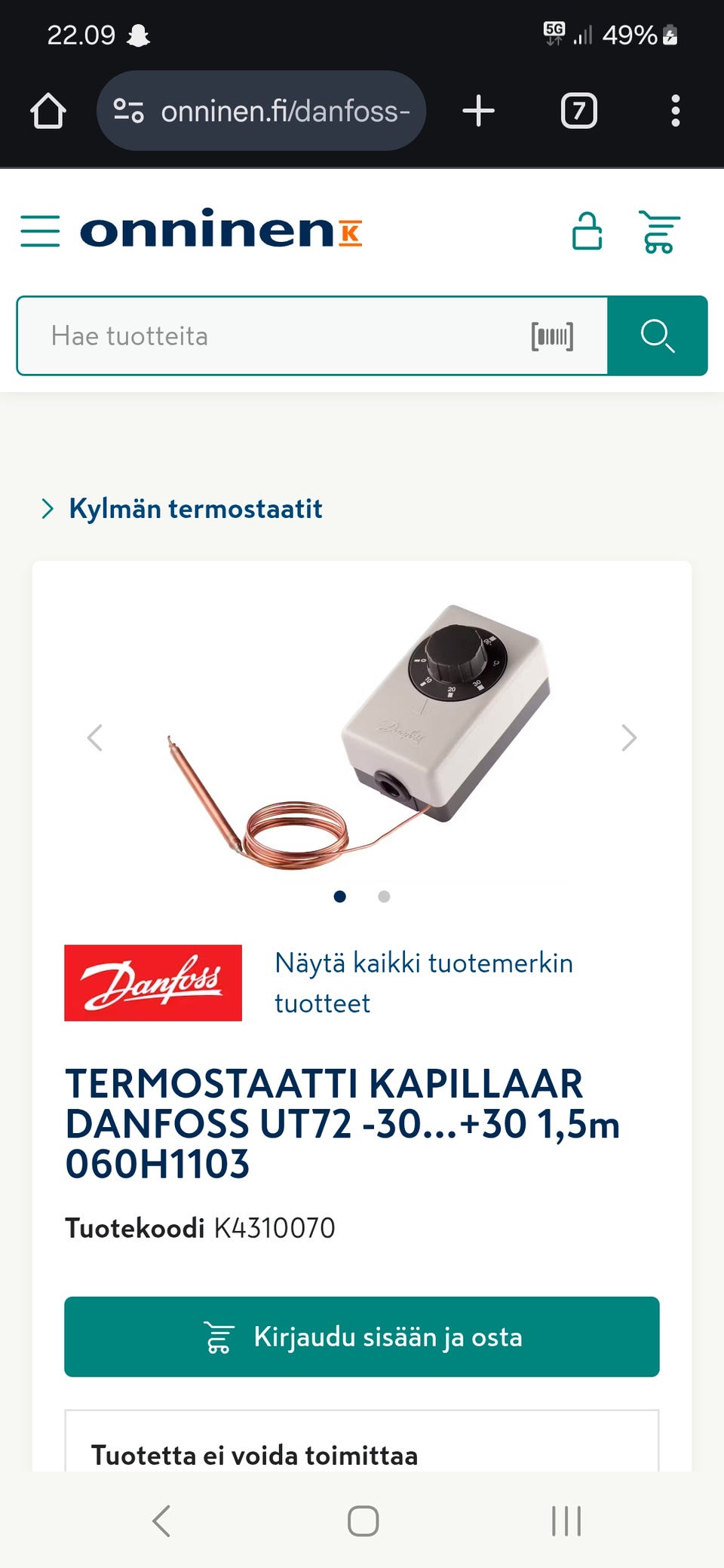
Task: Click the cart icon inside the purchase button
Action: coord(220,1336)
